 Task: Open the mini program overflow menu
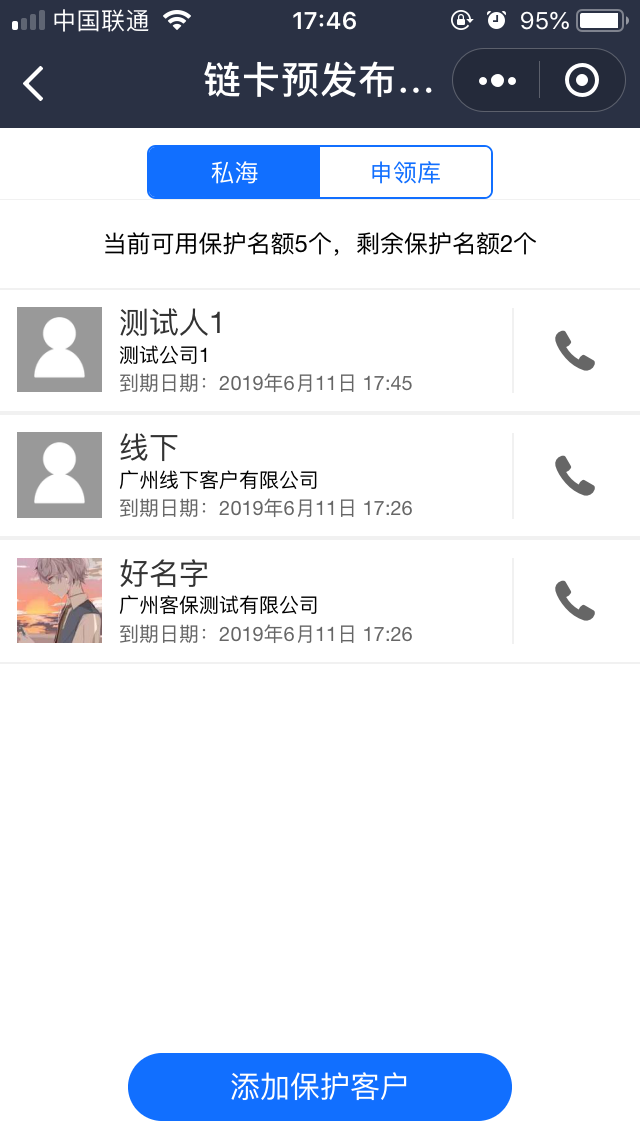(x=497, y=81)
